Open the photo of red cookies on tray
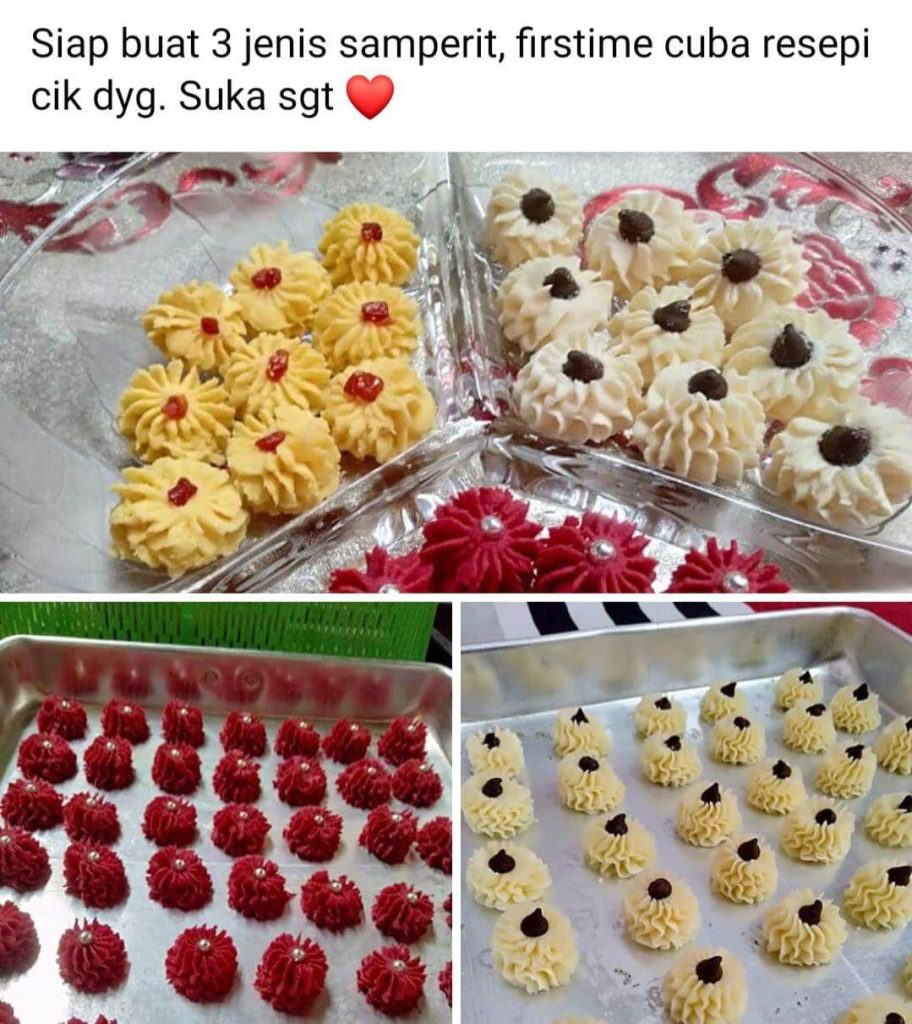This screenshot has width=912, height=1024. (x=225, y=812)
